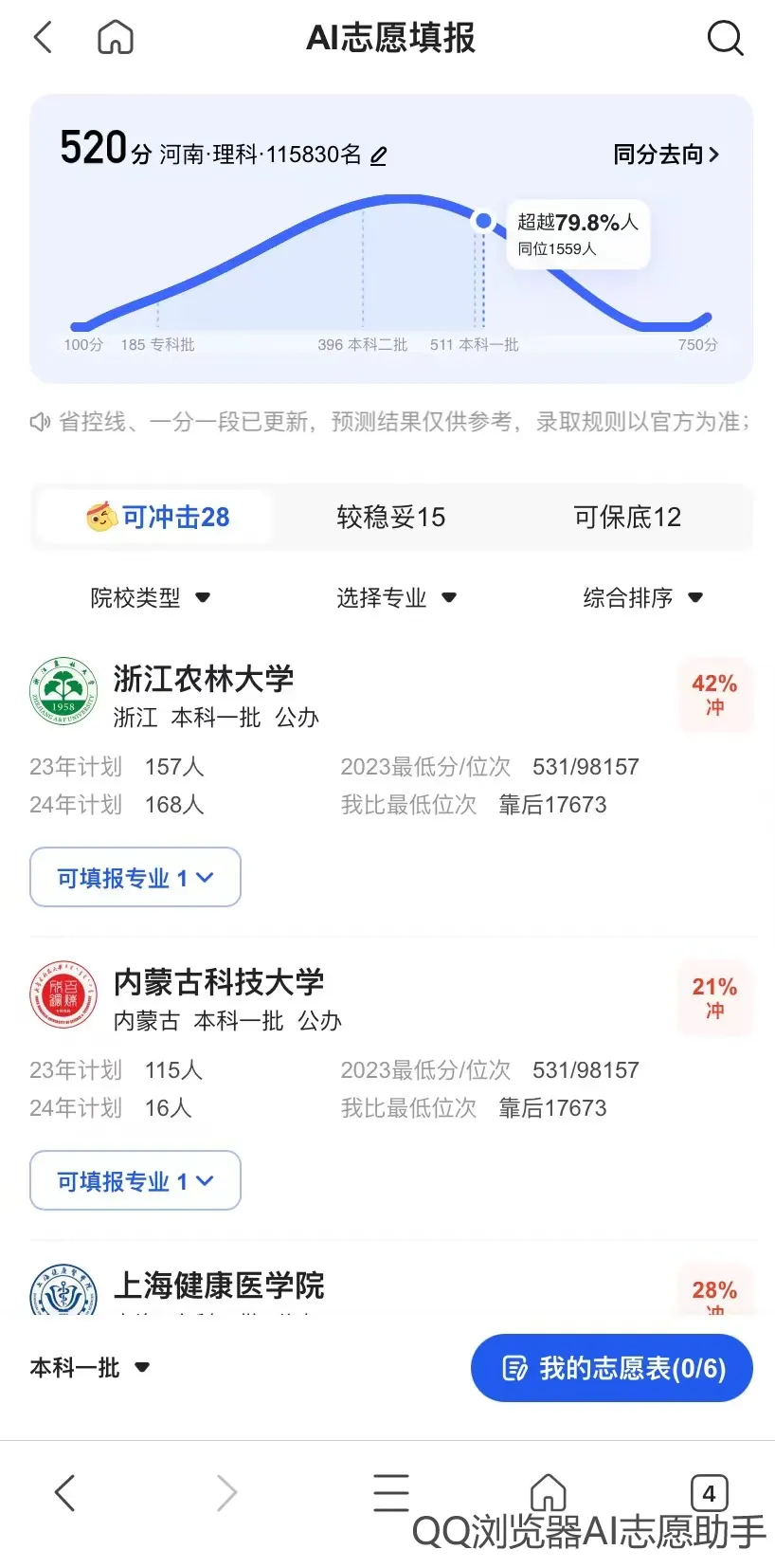Change the 本科一批 batch selector
The width and height of the screenshot is (775, 1568).
[x=90, y=1367]
